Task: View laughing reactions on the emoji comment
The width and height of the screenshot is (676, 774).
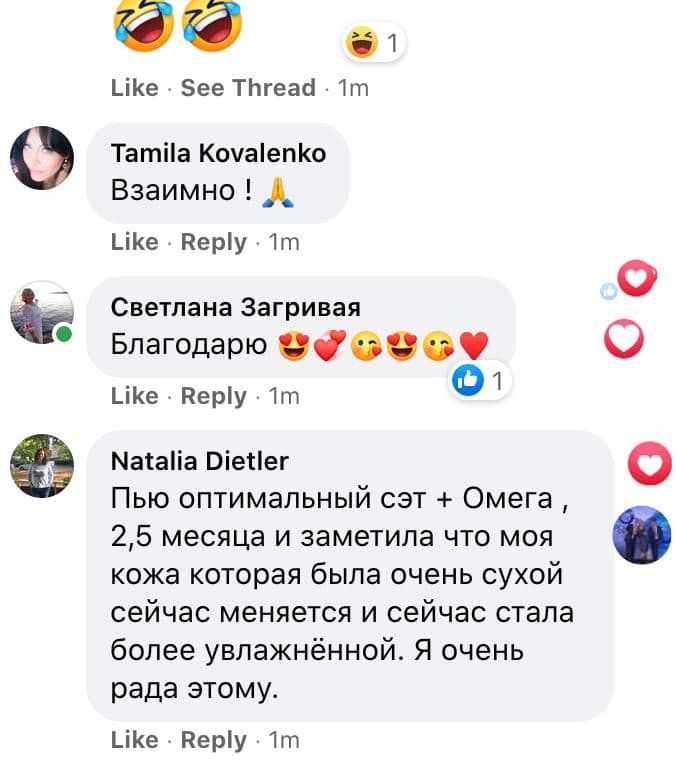Action: point(372,43)
